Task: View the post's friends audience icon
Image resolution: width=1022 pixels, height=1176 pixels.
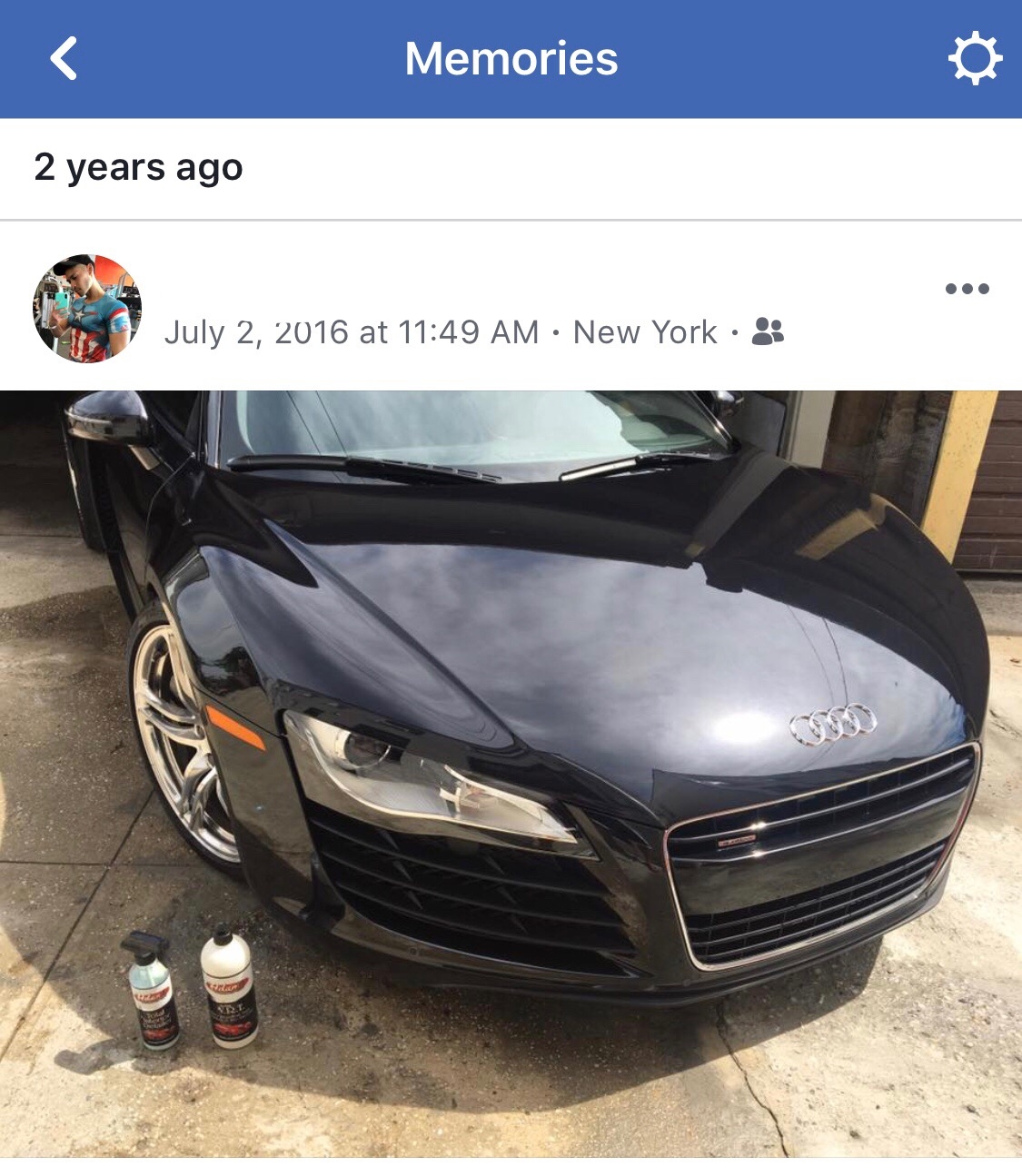Action: click(768, 332)
